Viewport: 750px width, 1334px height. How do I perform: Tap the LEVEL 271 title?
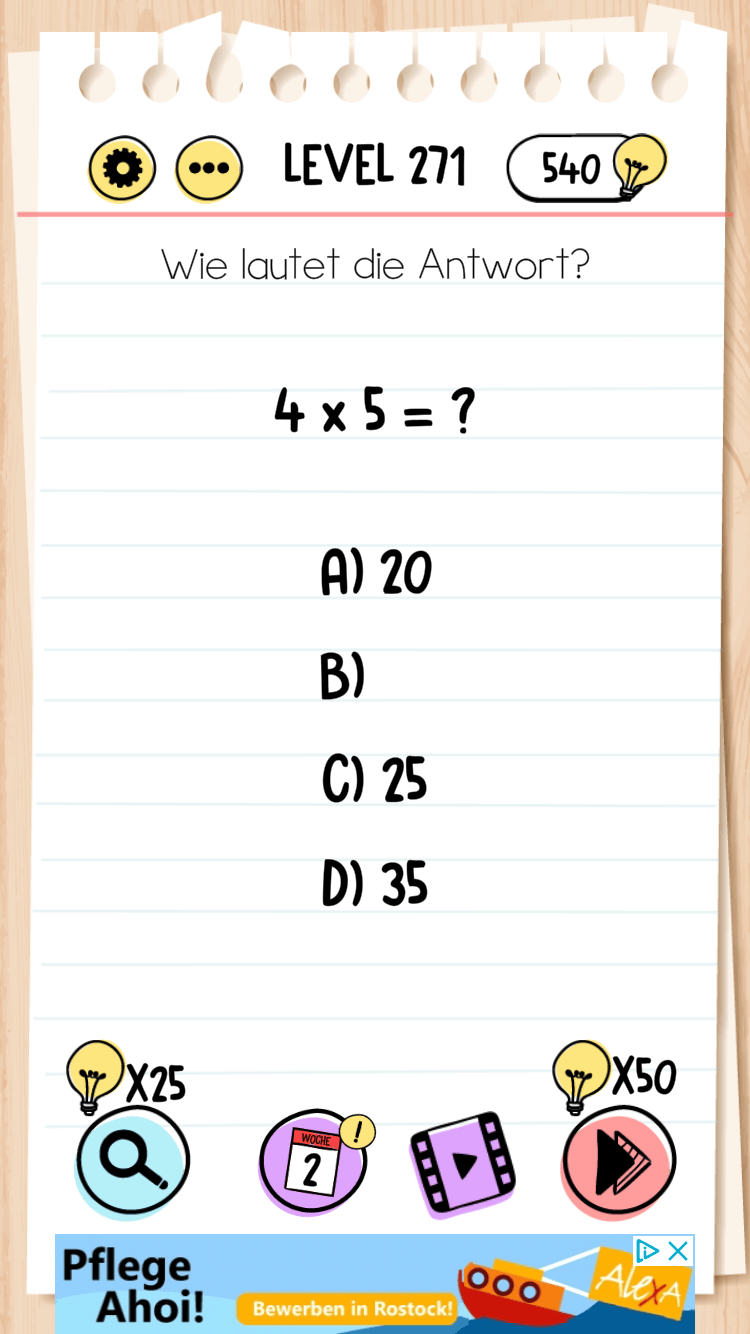[374, 164]
